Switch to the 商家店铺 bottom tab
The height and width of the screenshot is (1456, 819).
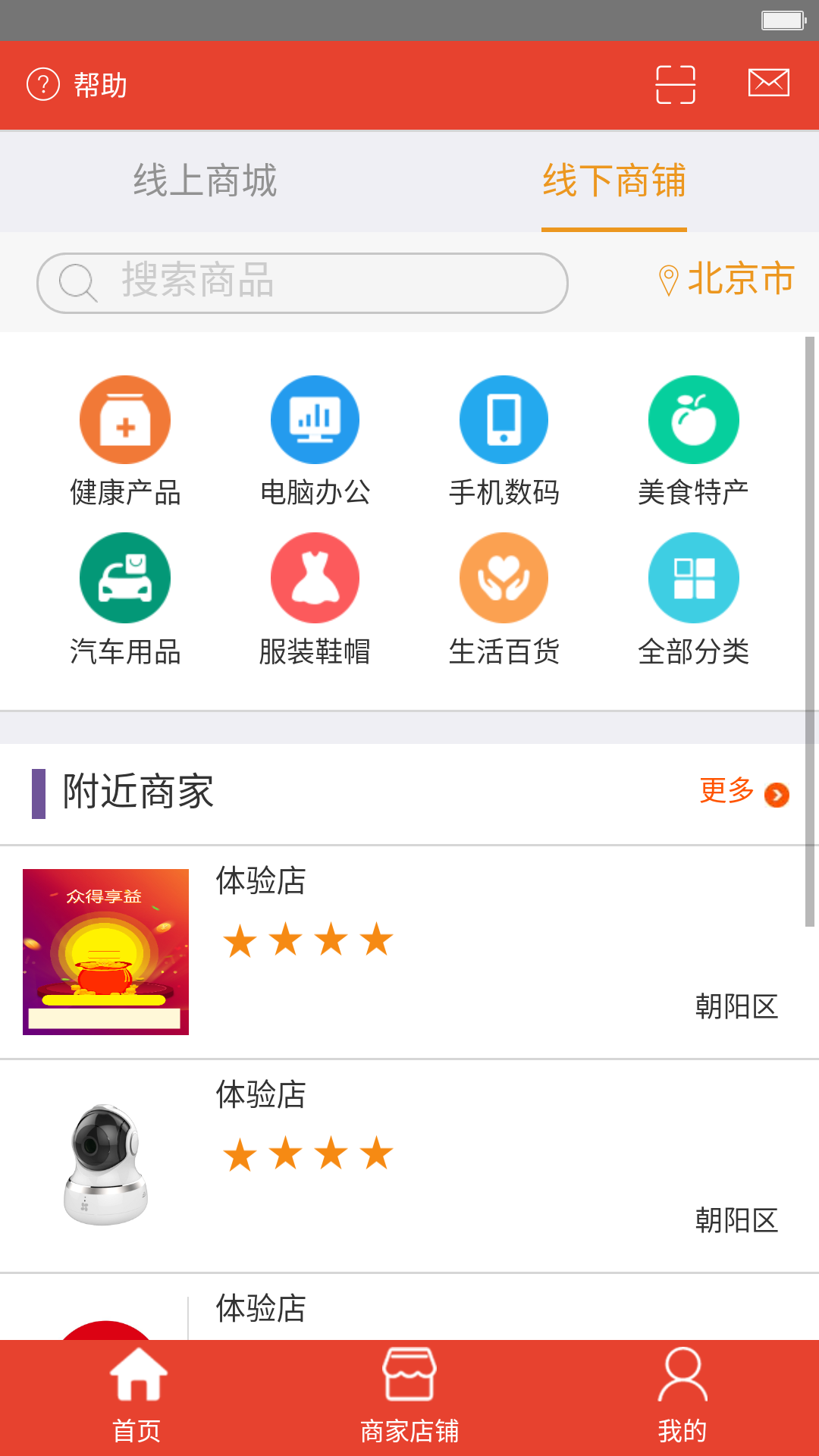click(x=409, y=1403)
